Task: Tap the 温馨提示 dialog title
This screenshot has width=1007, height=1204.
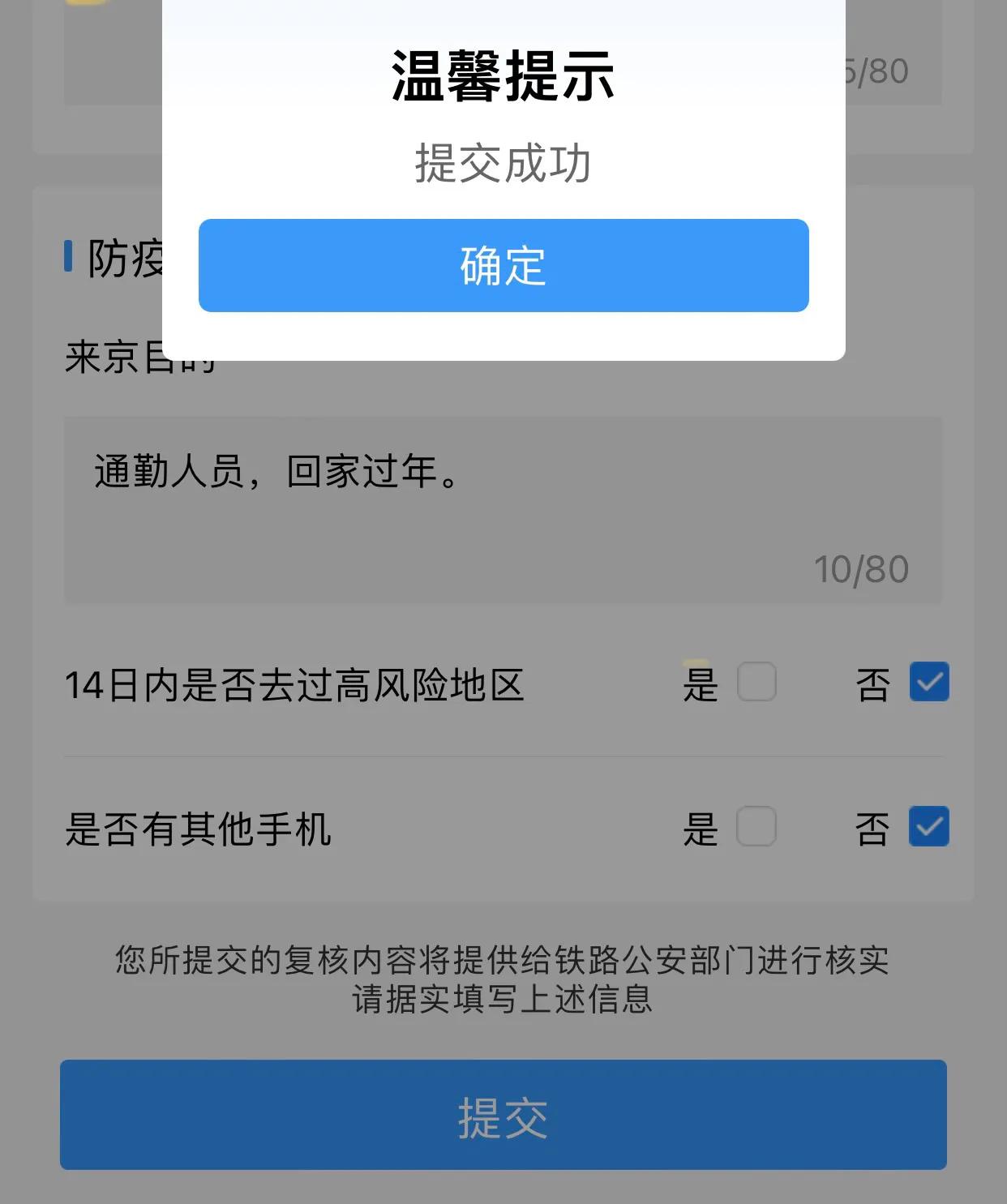Action: click(x=503, y=73)
